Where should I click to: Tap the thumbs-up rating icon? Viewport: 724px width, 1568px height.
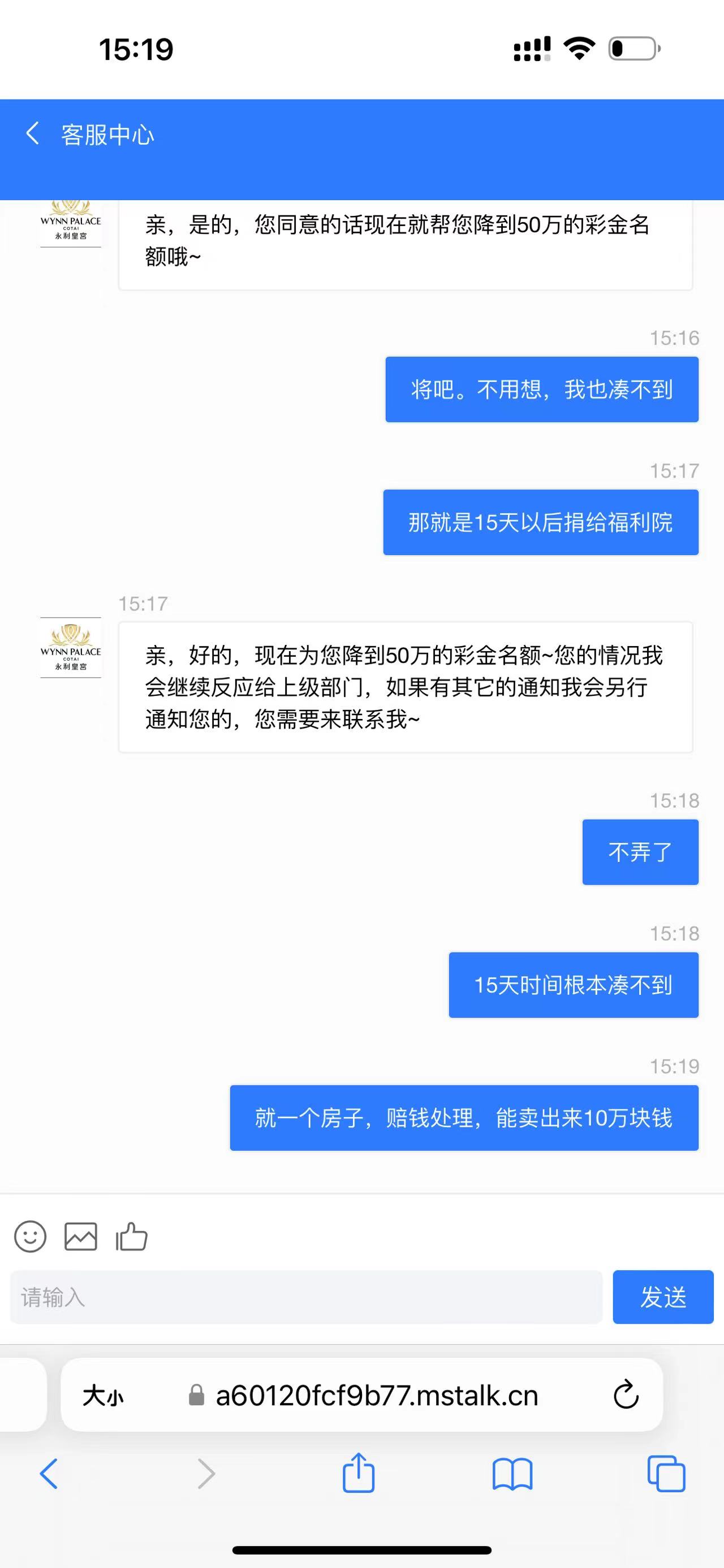(132, 1236)
